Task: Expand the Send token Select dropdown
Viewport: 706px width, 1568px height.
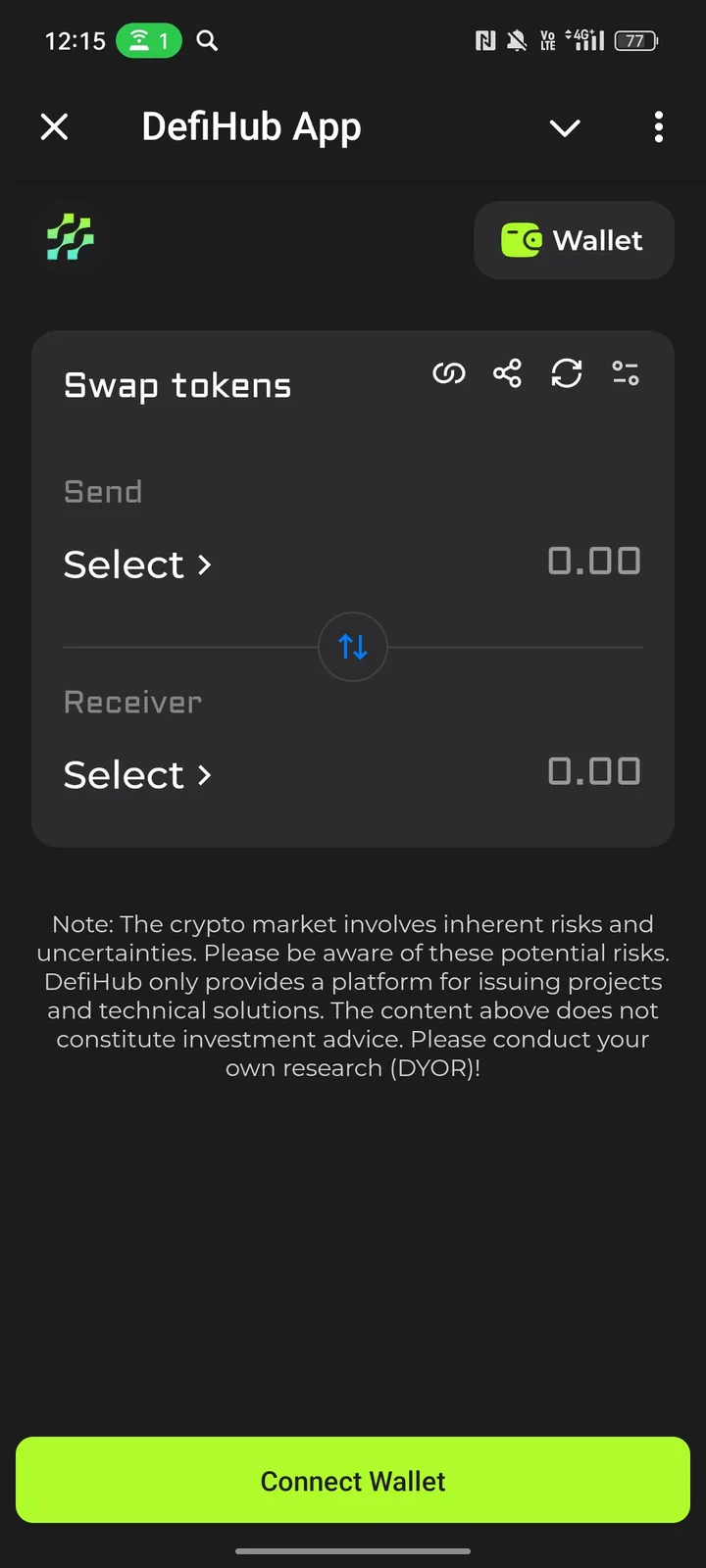Action: 137,564
